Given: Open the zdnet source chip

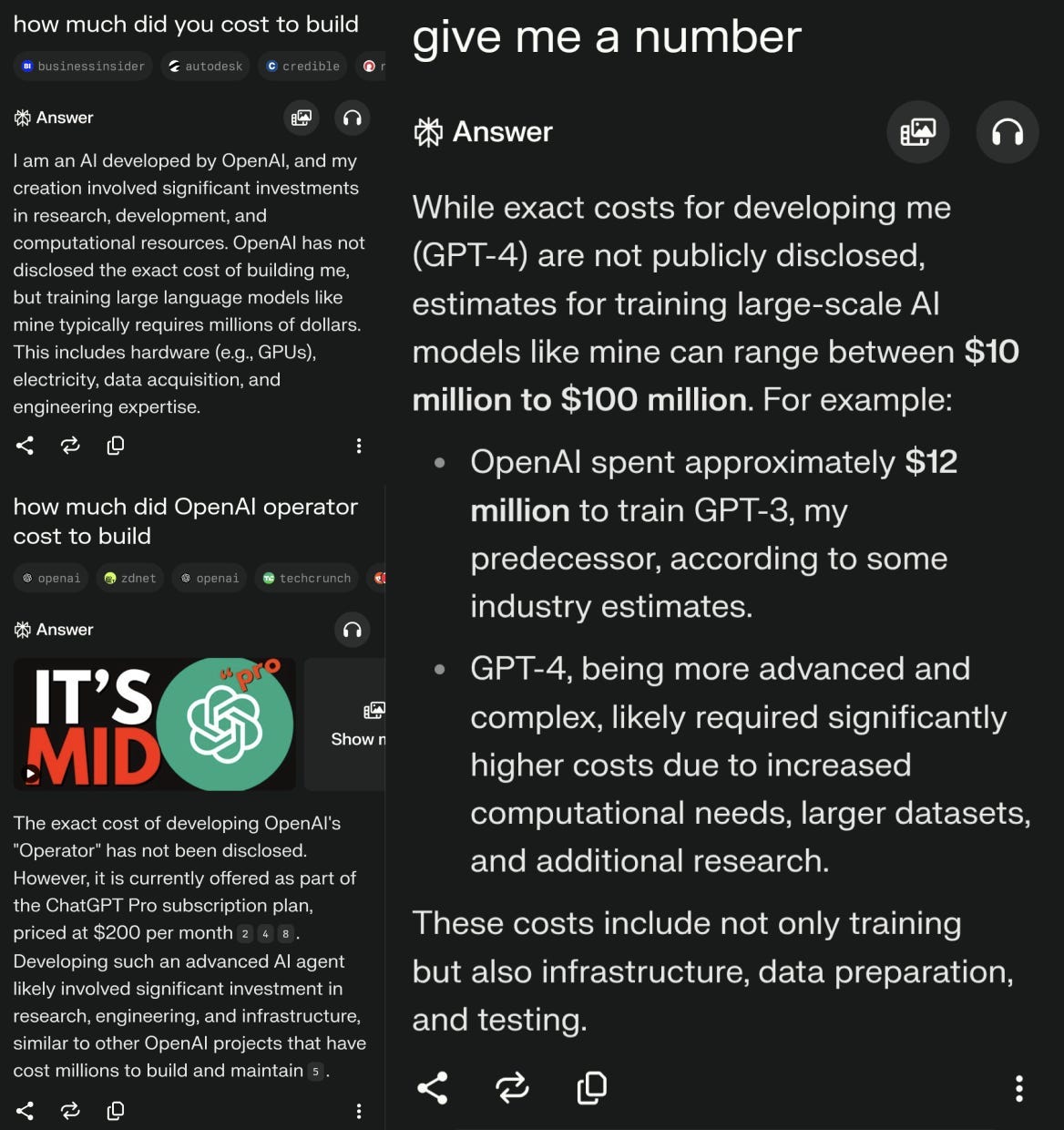Looking at the screenshot, I should 130,579.
